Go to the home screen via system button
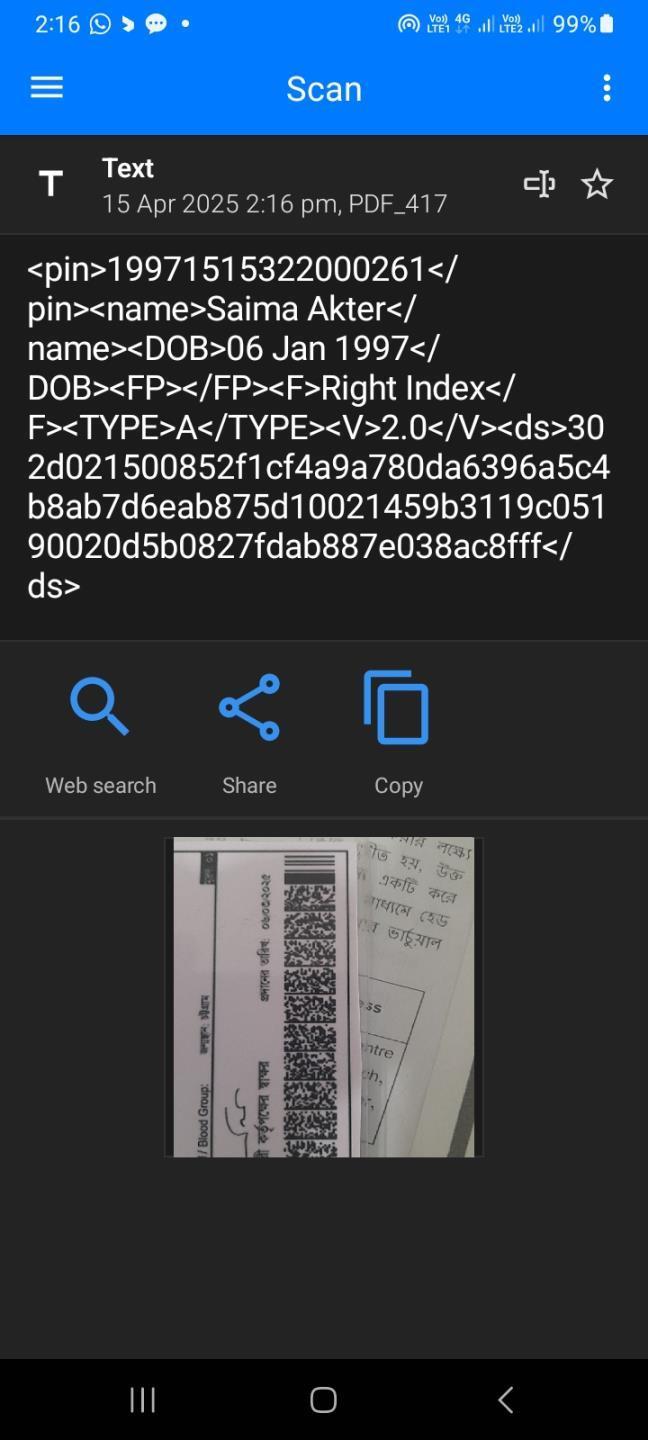Viewport: 648px width, 1440px height. 323,1399
